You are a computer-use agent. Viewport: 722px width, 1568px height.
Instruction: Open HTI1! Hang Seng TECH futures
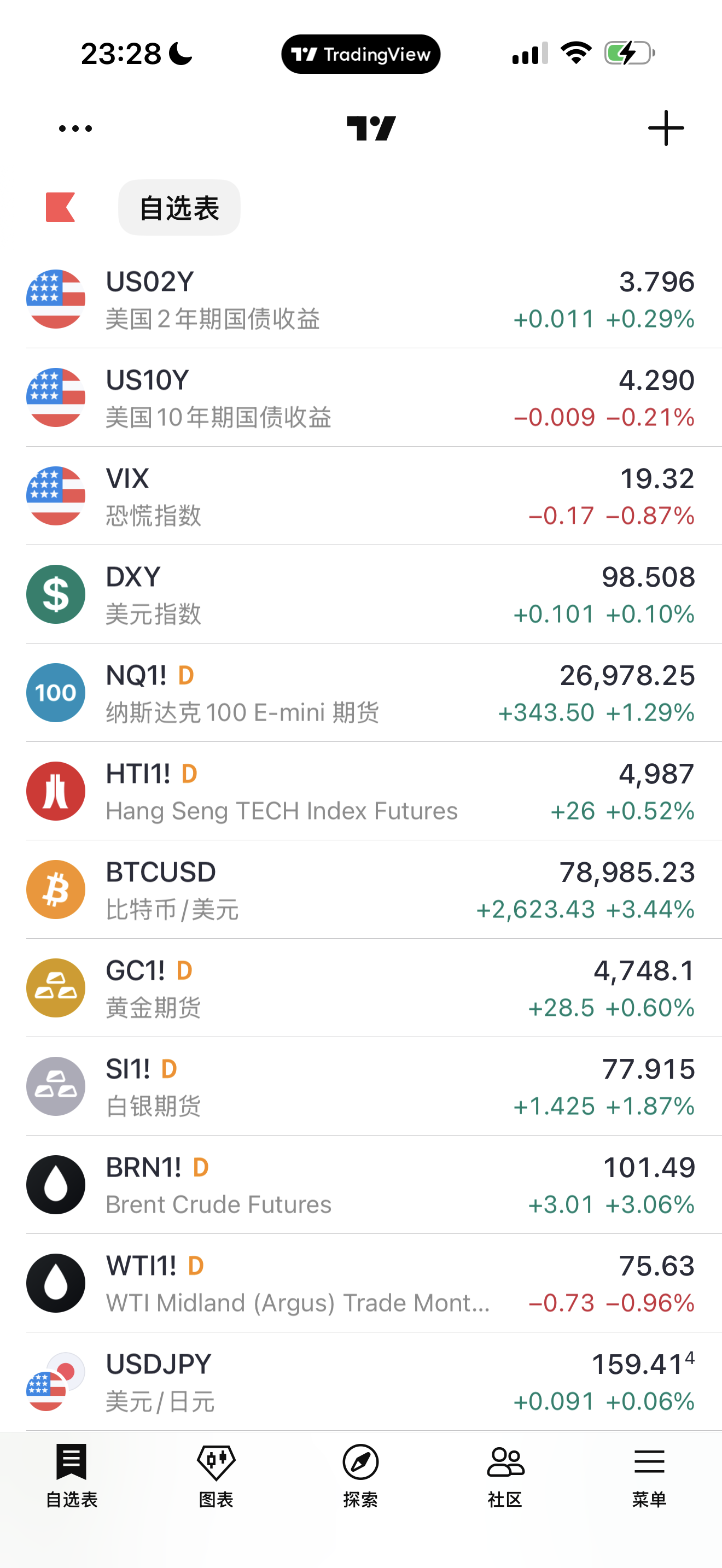pyautogui.click(x=360, y=791)
